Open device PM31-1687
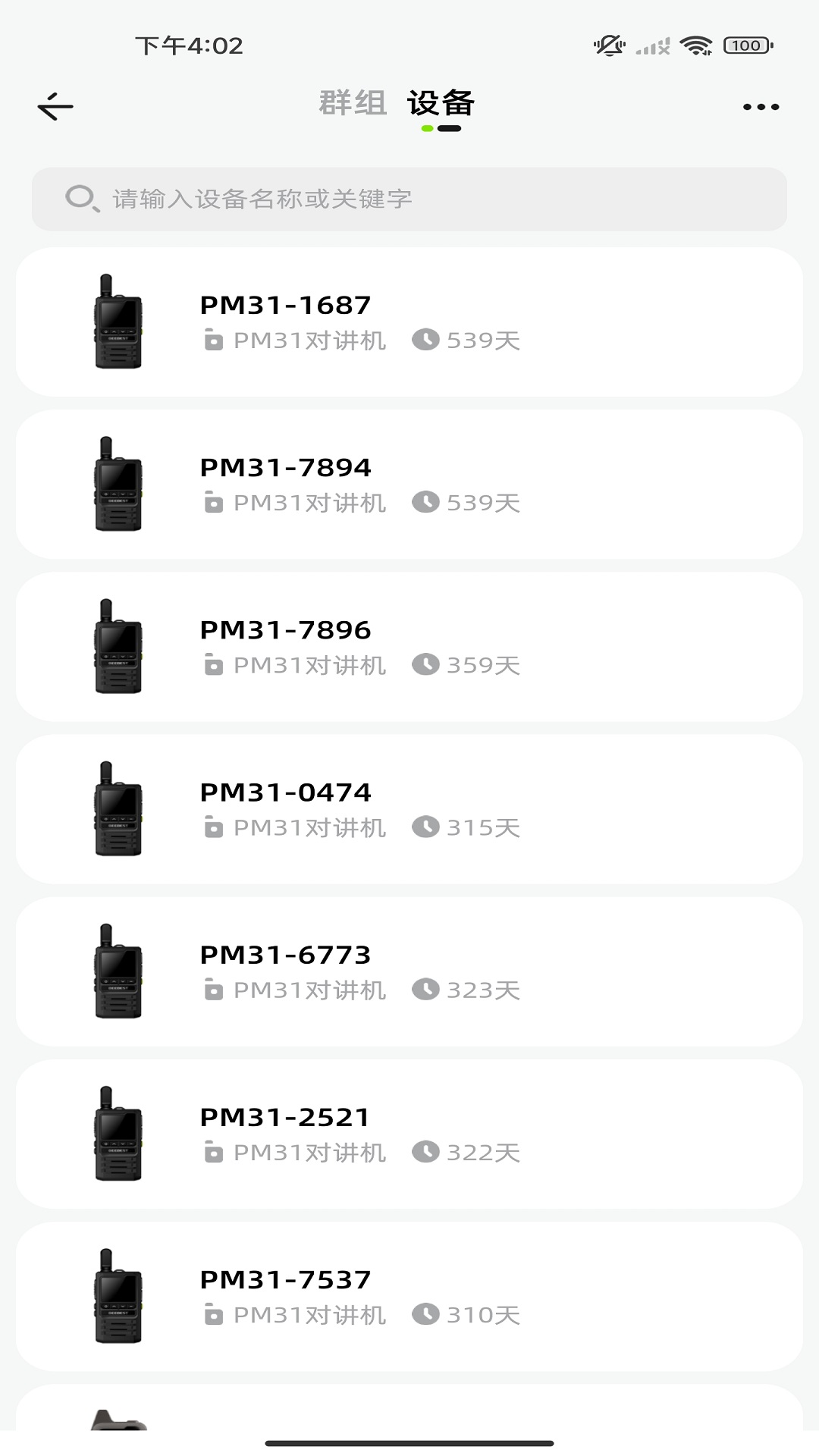819x1456 pixels. click(x=409, y=322)
